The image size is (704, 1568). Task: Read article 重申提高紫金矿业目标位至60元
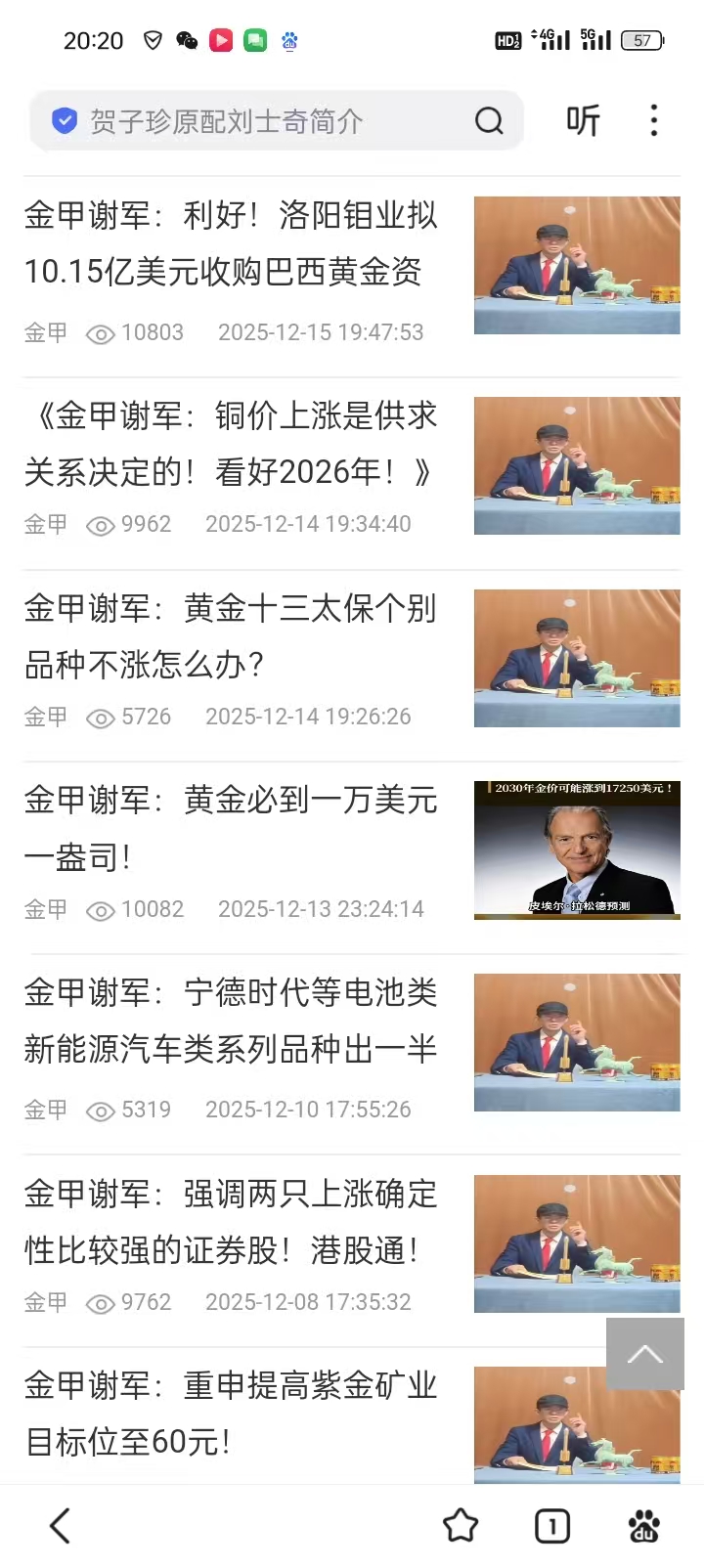231,1414
